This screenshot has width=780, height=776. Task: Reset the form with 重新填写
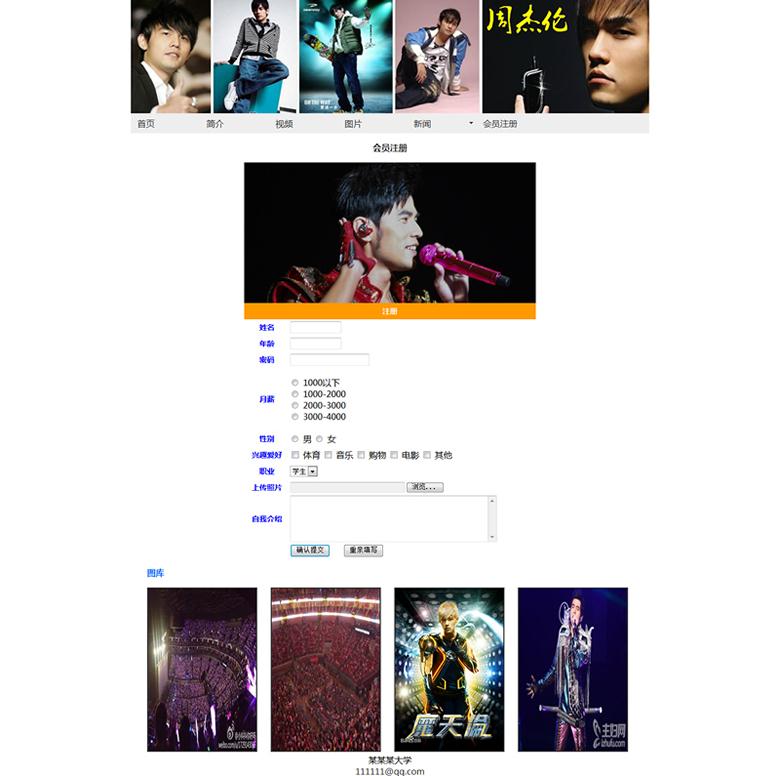[363, 550]
